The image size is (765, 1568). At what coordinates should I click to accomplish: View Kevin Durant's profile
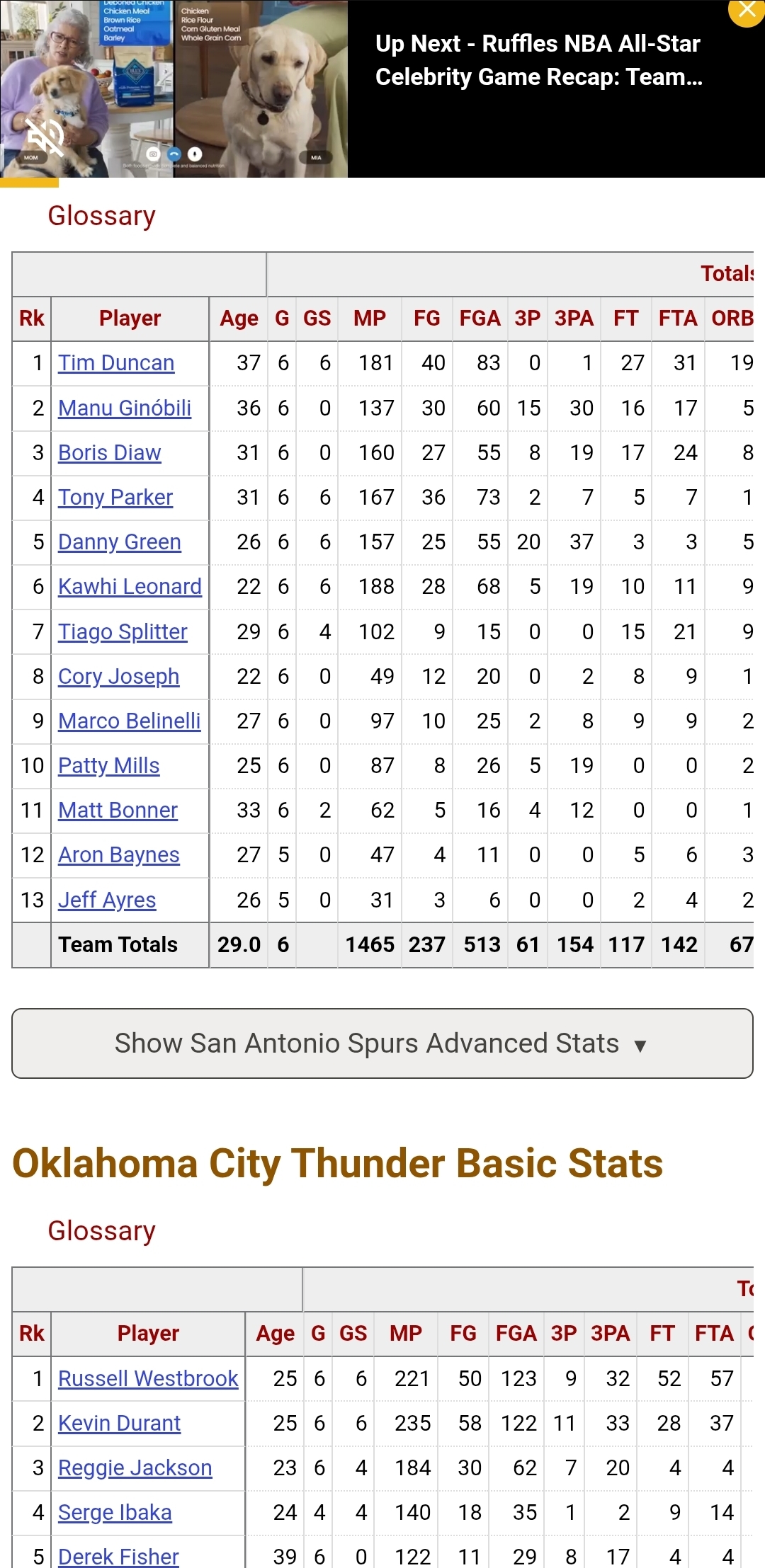[119, 1423]
